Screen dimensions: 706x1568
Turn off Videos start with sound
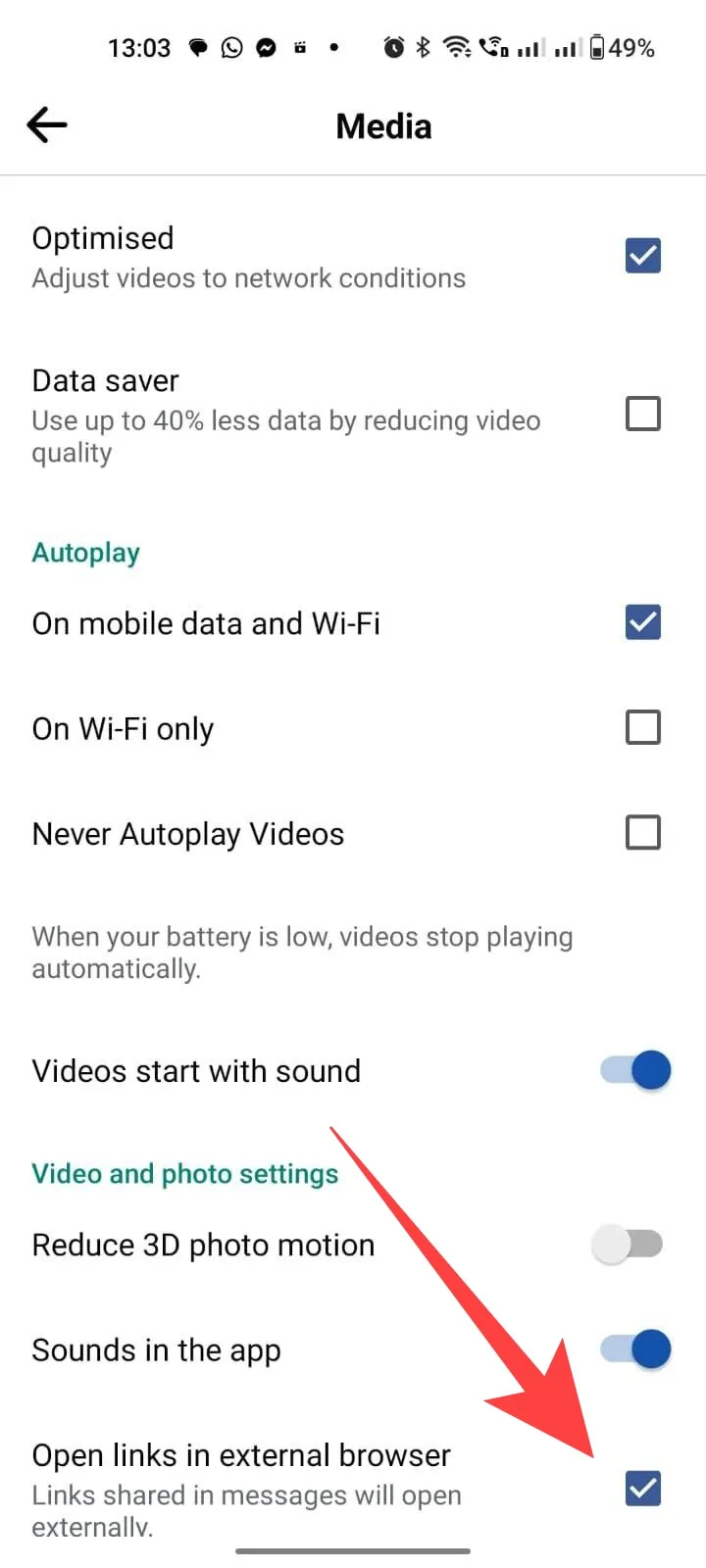pyautogui.click(x=635, y=1070)
